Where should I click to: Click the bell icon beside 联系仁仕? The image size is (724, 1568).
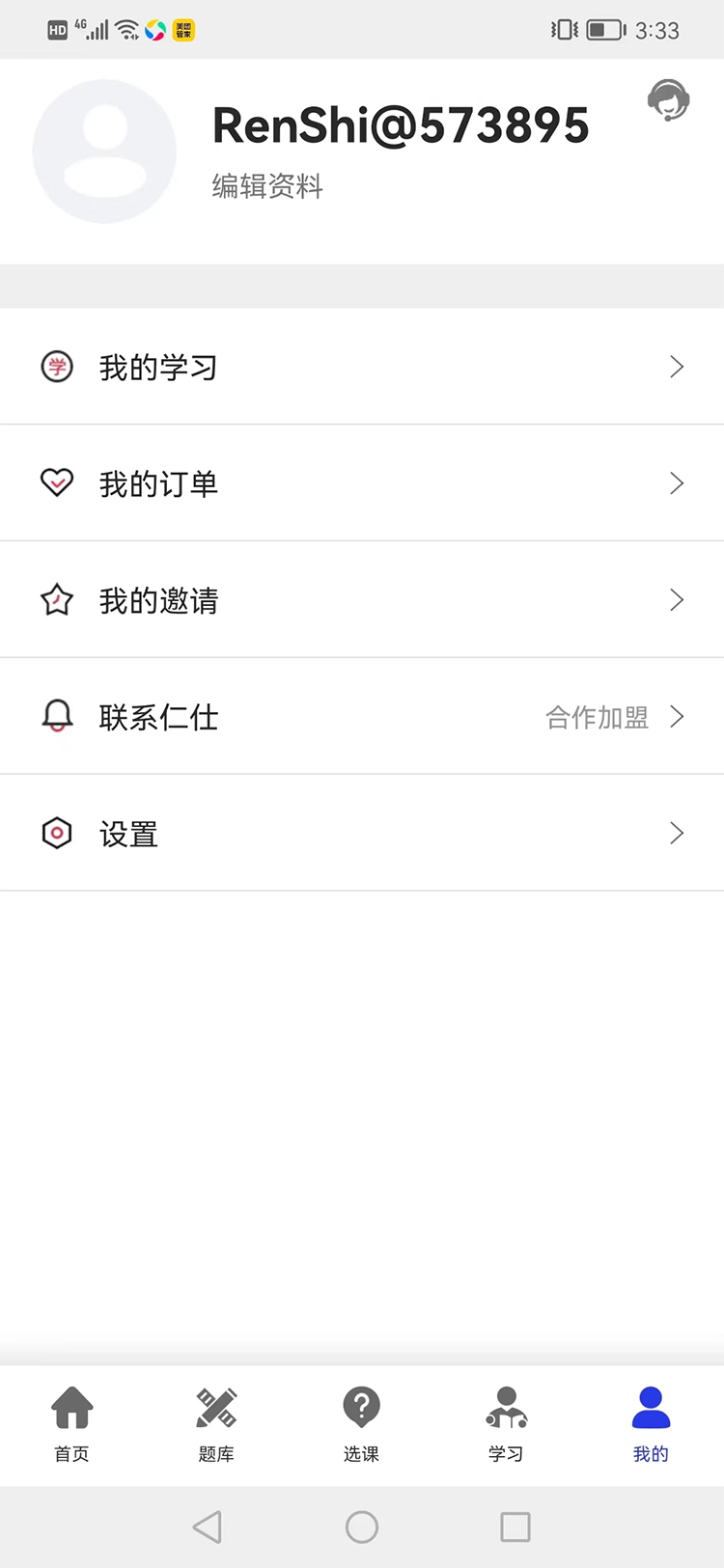(57, 716)
